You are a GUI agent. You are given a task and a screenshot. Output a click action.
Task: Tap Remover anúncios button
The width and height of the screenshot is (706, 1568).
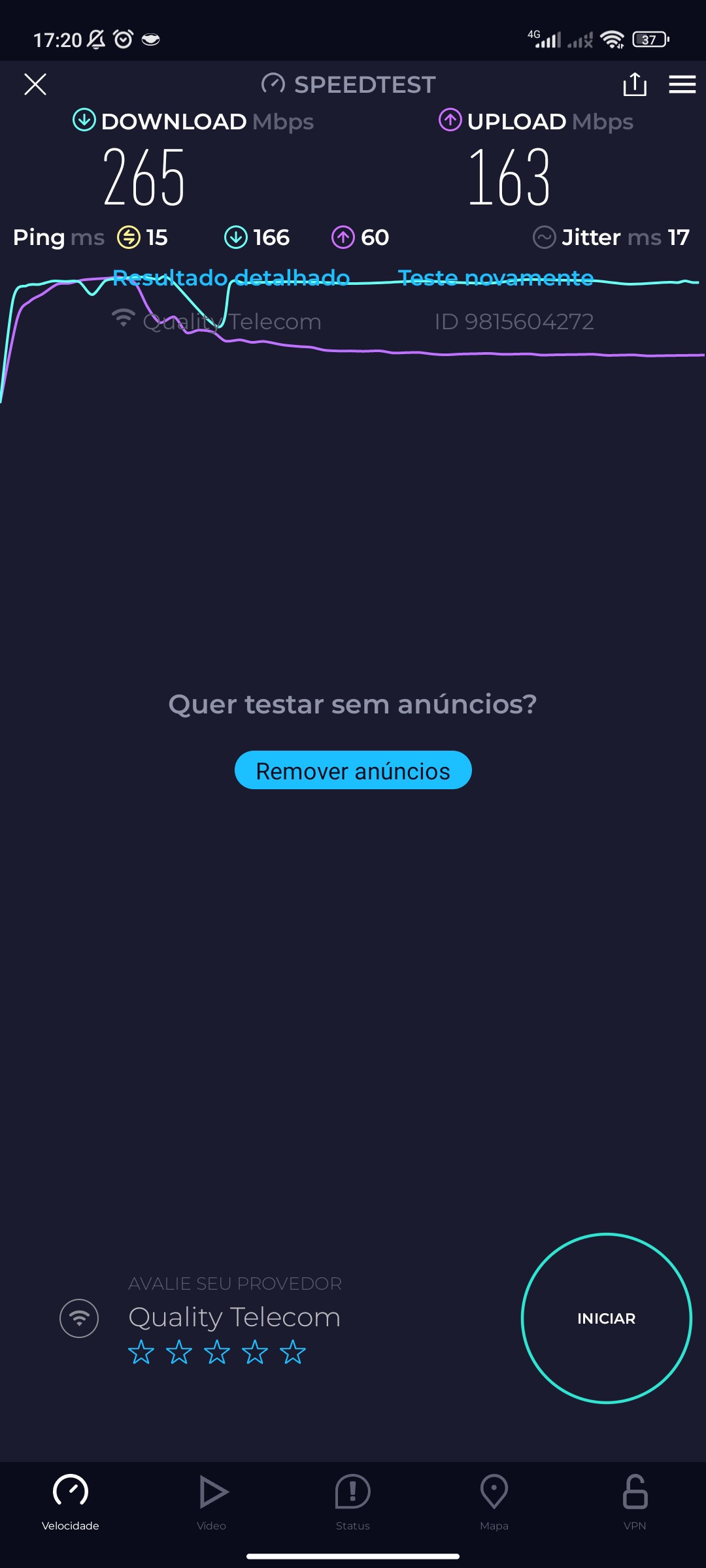click(353, 770)
